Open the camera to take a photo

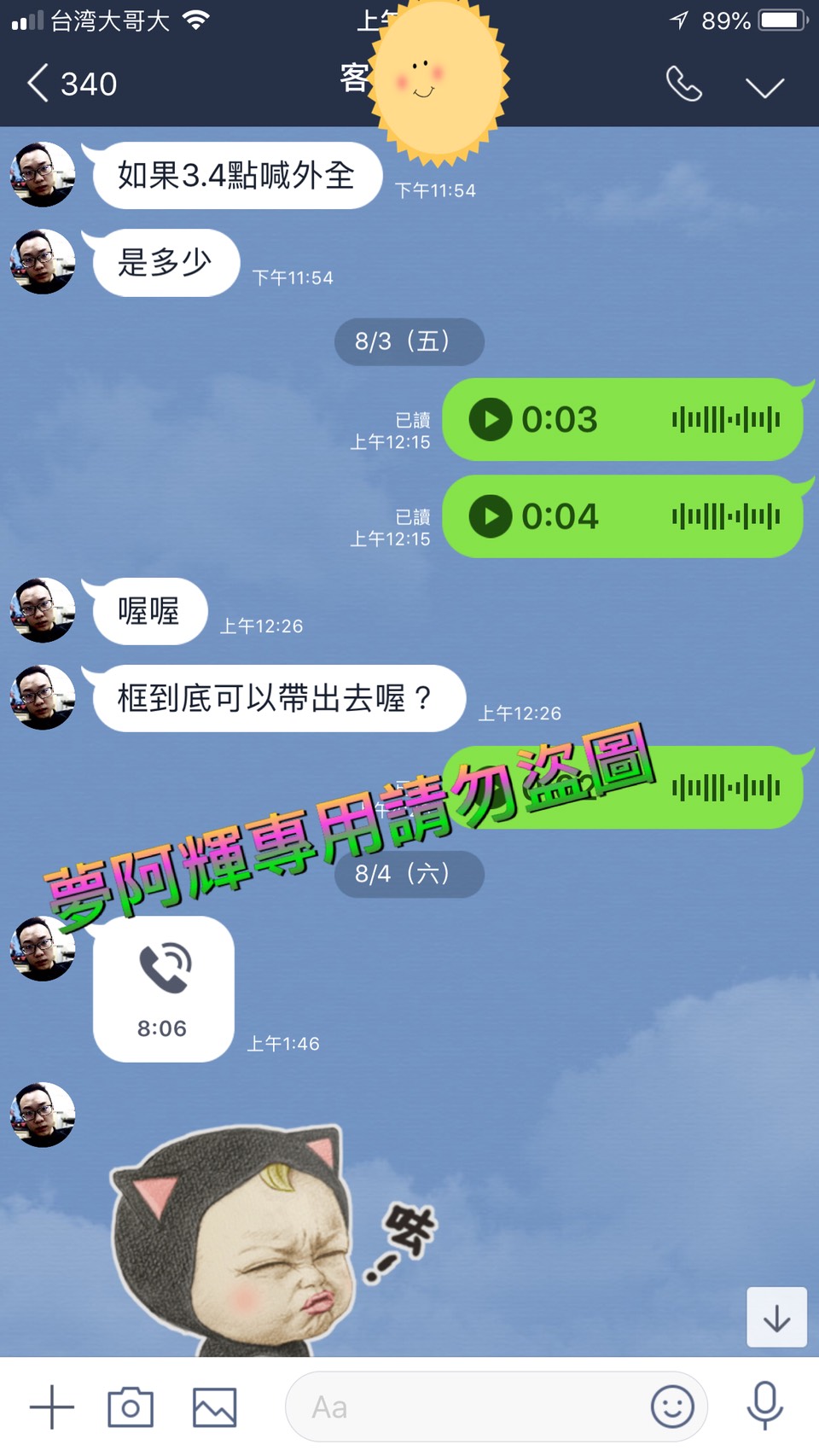pyautogui.click(x=131, y=1406)
